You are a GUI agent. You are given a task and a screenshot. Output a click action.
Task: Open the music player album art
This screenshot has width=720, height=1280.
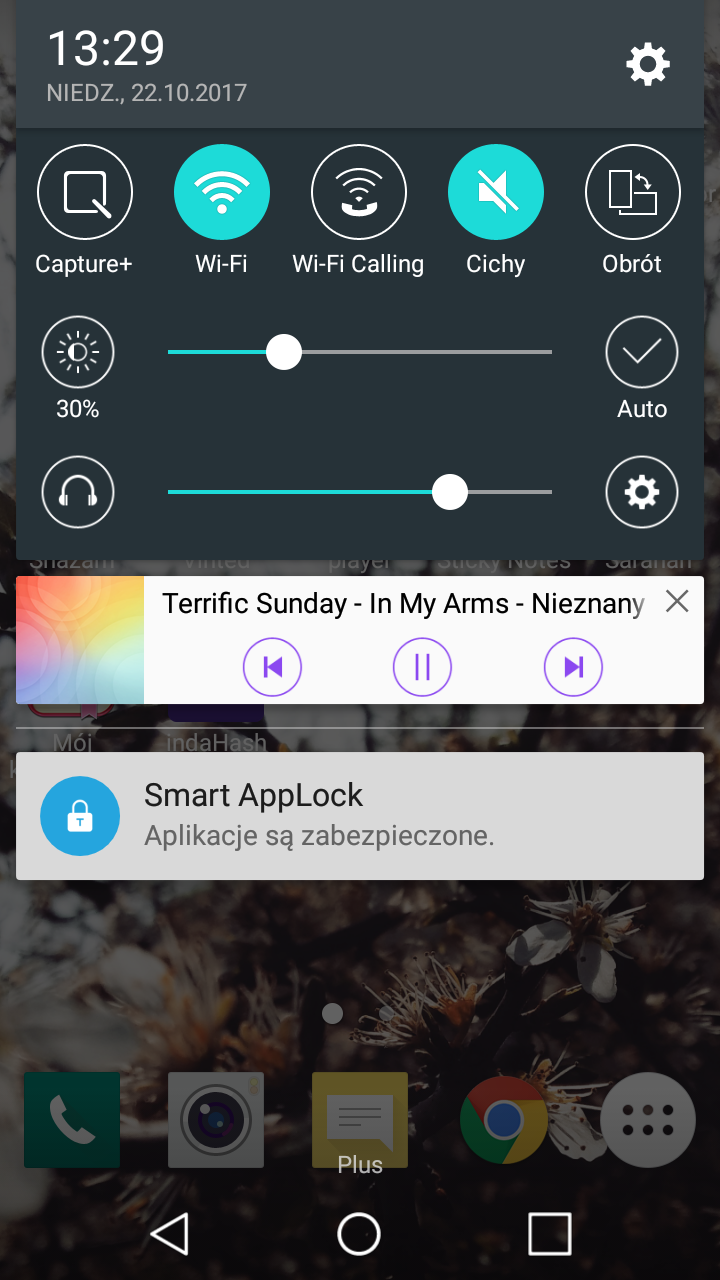pos(80,640)
